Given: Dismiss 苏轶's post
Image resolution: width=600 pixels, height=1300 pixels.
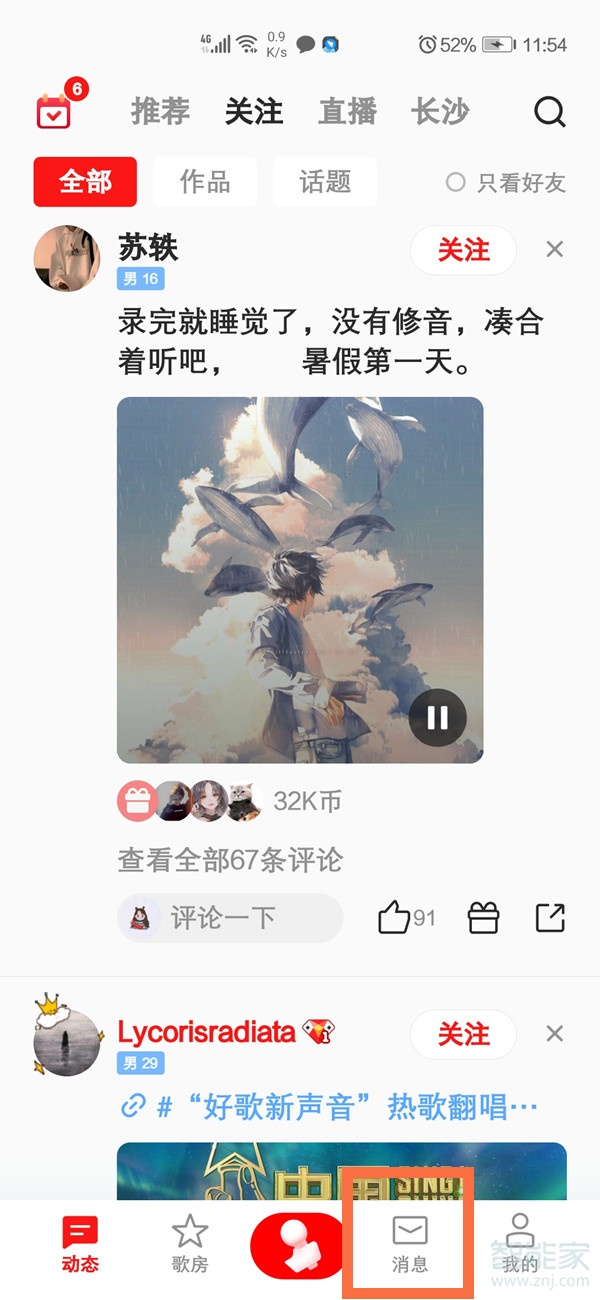Looking at the screenshot, I should tap(555, 250).
